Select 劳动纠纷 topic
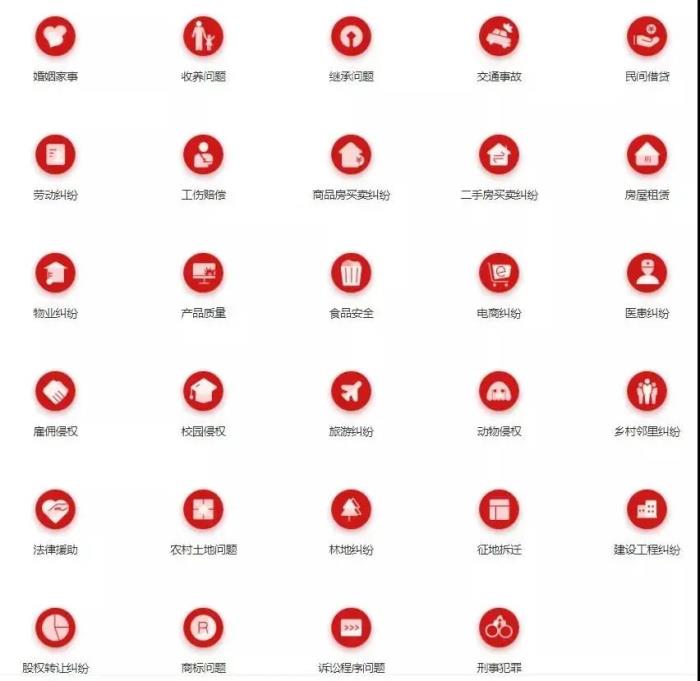Image resolution: width=700 pixels, height=681 pixels. (55, 155)
